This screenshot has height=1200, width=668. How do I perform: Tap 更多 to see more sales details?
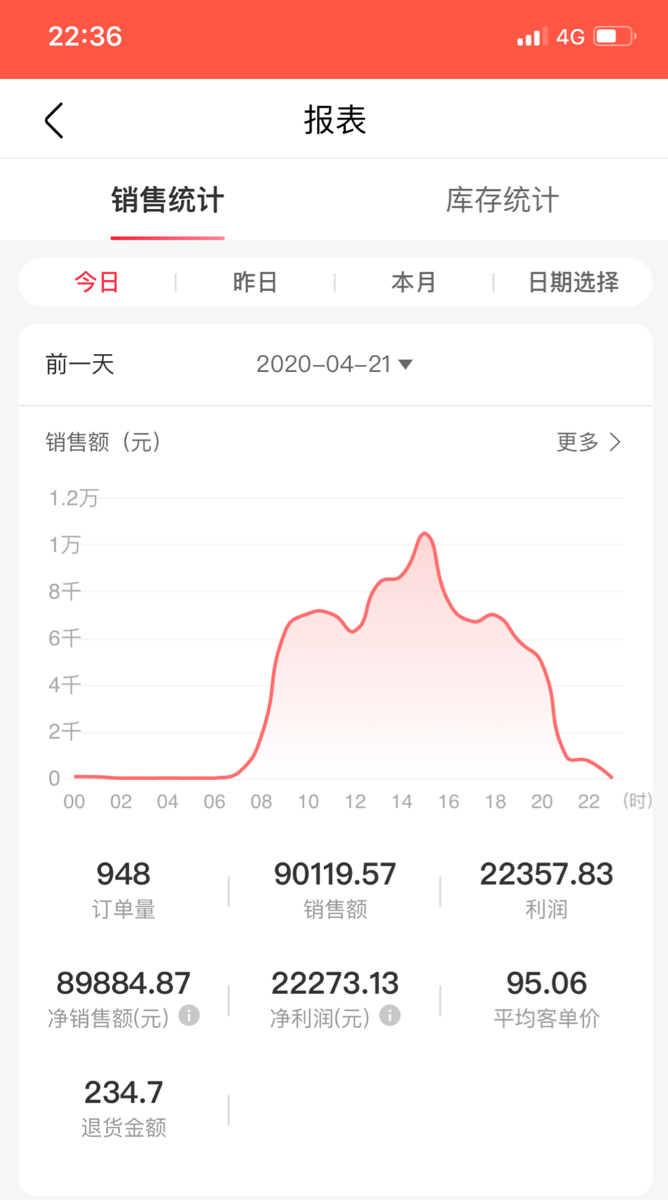coord(589,442)
